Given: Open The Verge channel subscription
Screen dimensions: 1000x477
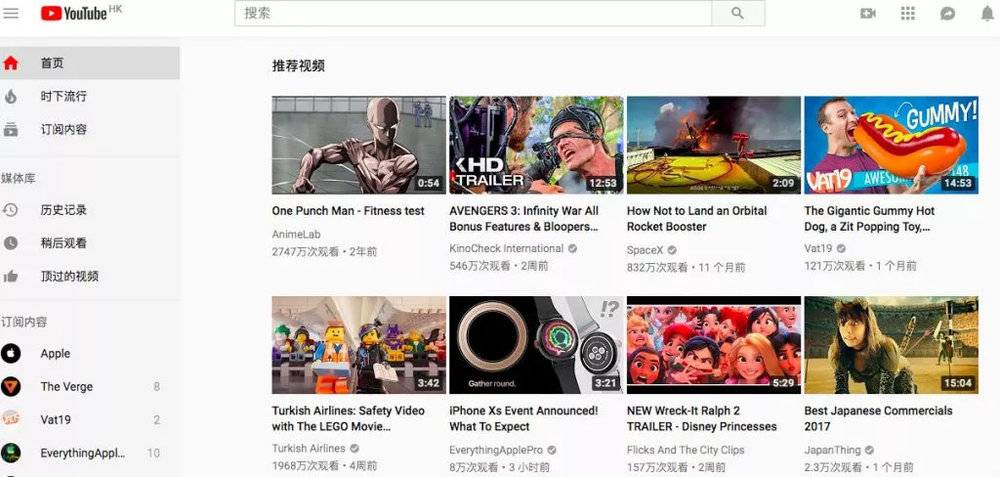Looking at the screenshot, I should pyautogui.click(x=66, y=386).
